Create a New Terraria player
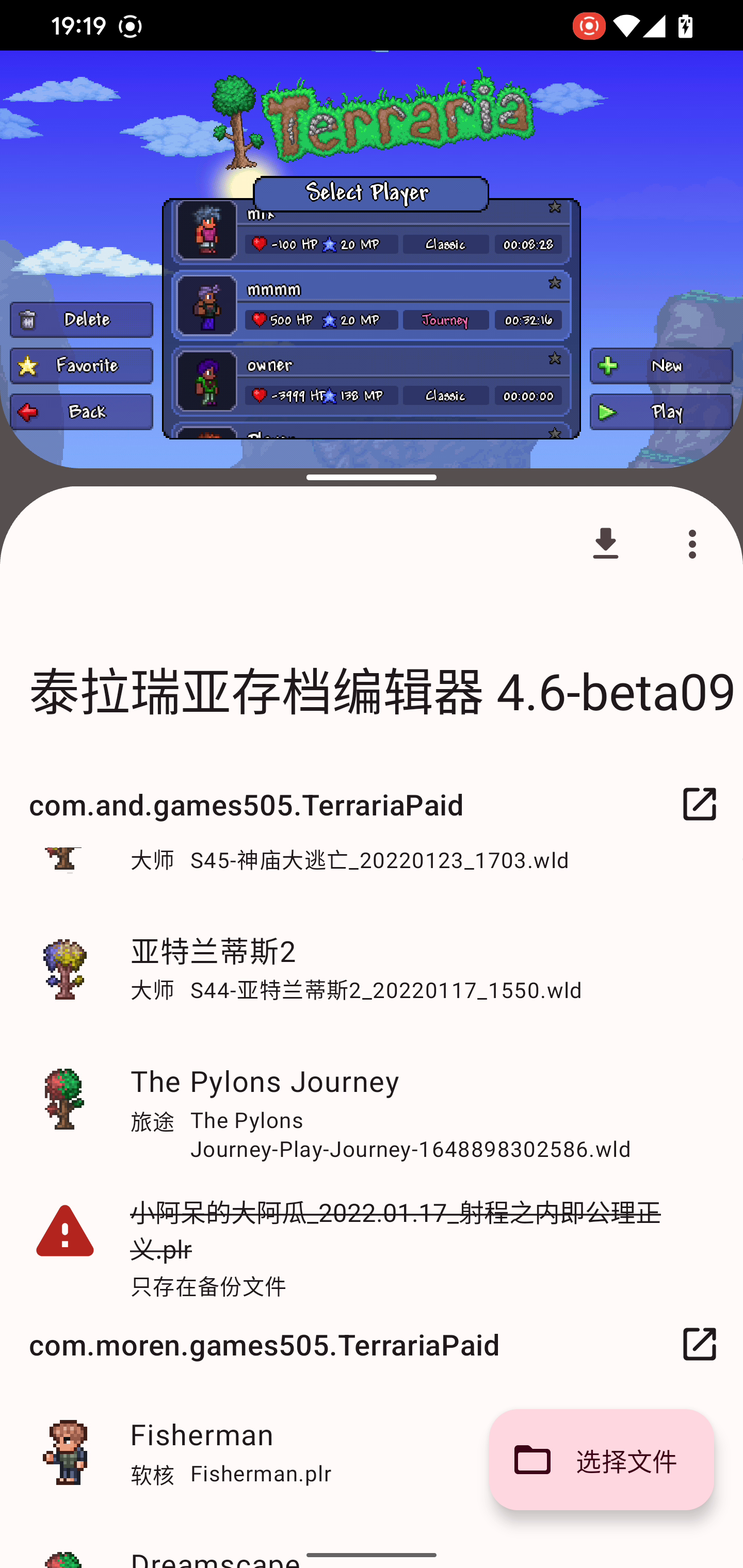 click(661, 366)
